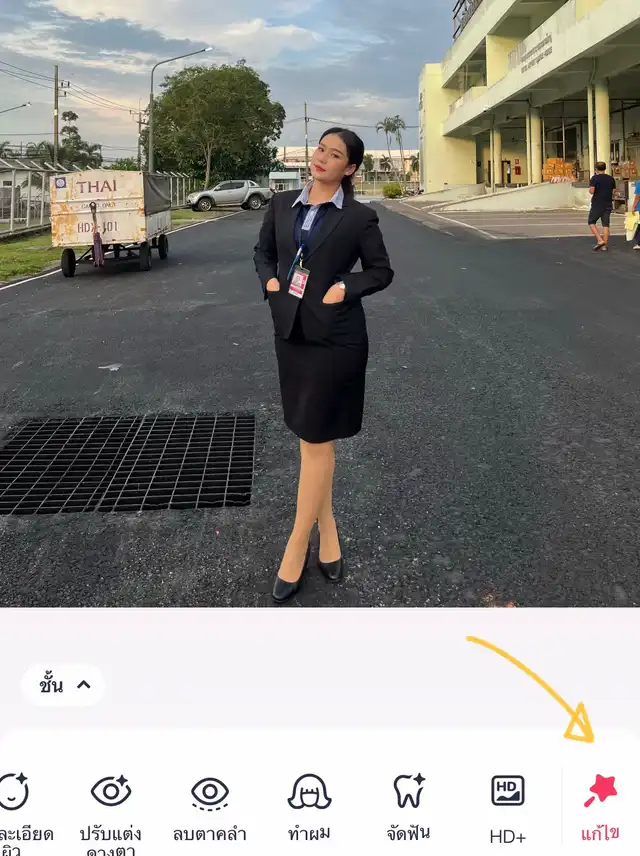Open the ทำผม hair tool
The height and width of the screenshot is (856, 640).
point(309,805)
